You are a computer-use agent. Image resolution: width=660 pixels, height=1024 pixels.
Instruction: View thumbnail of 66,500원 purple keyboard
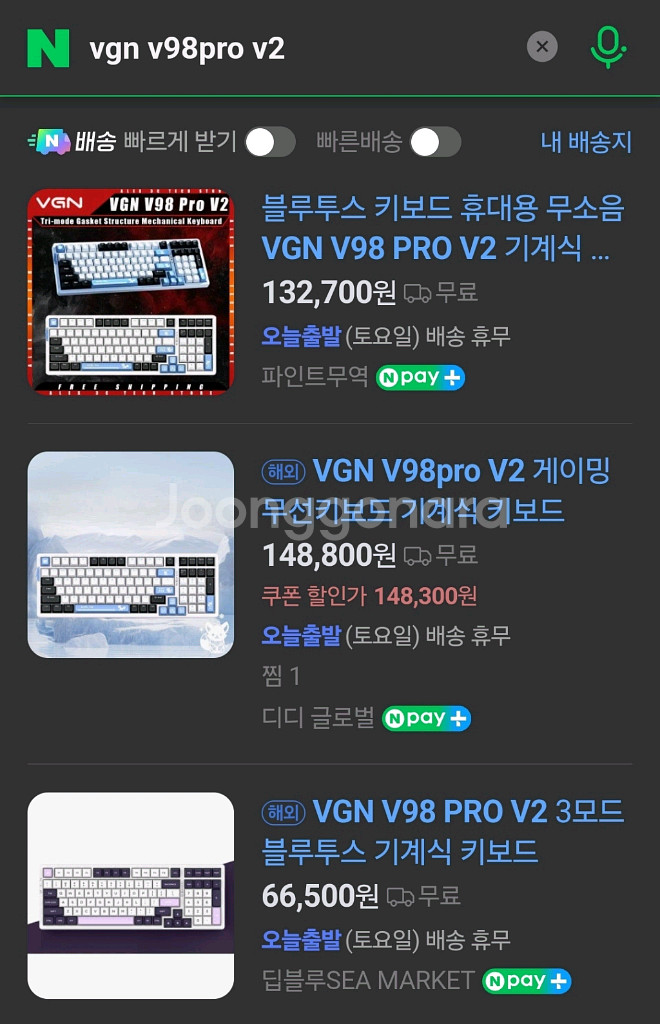[x=130, y=895]
